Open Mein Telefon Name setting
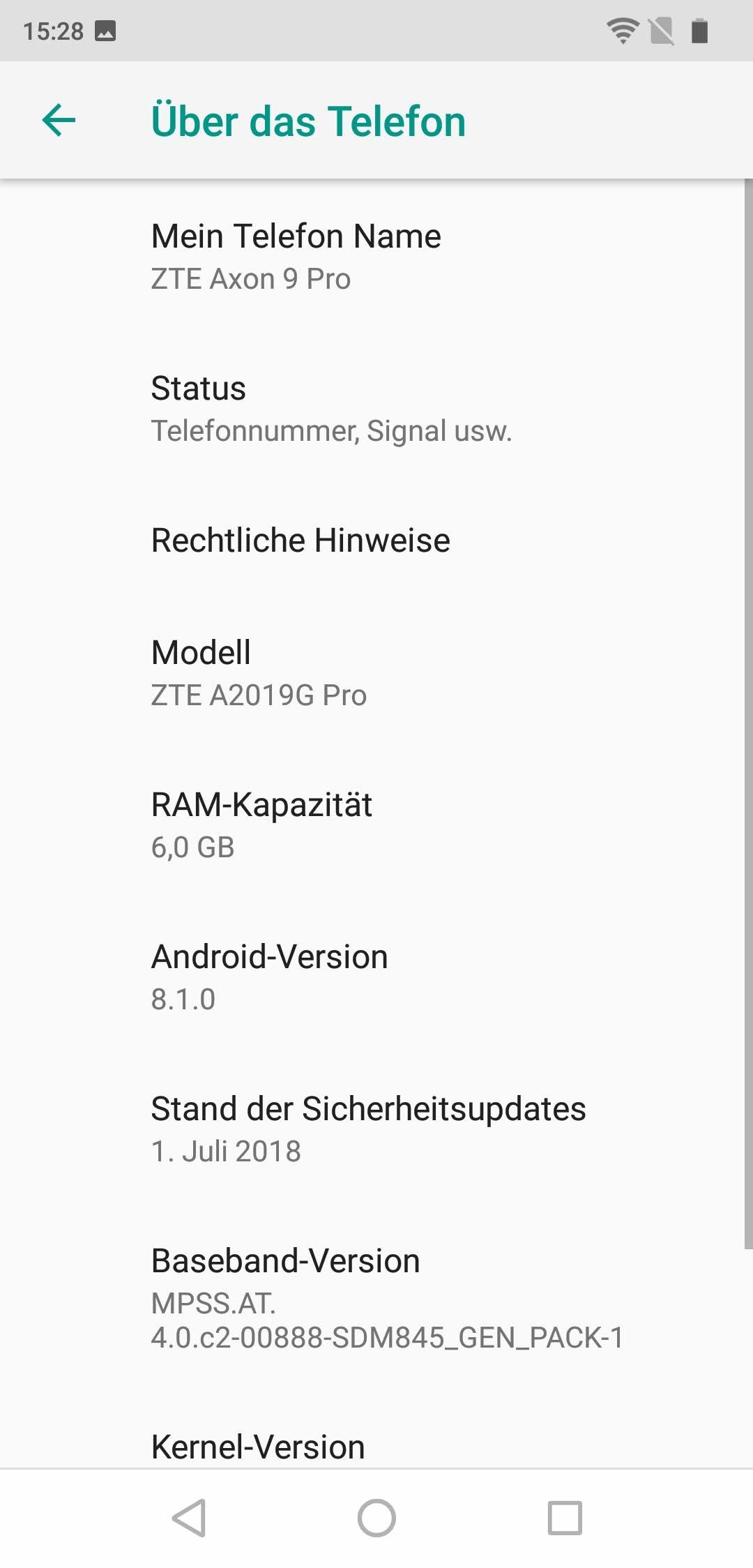The height and width of the screenshot is (1568, 753). (x=376, y=256)
